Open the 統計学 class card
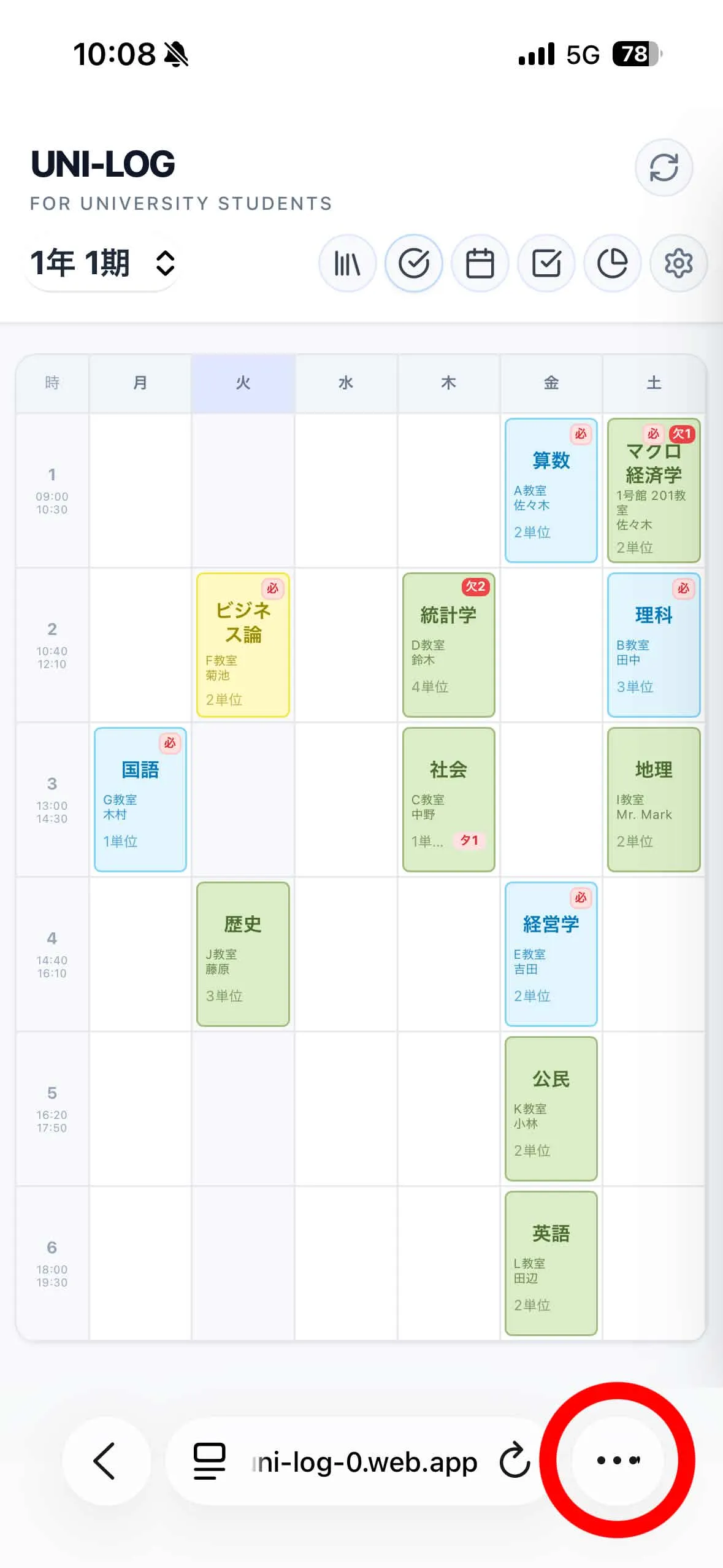The height and width of the screenshot is (1568, 723). coord(448,645)
